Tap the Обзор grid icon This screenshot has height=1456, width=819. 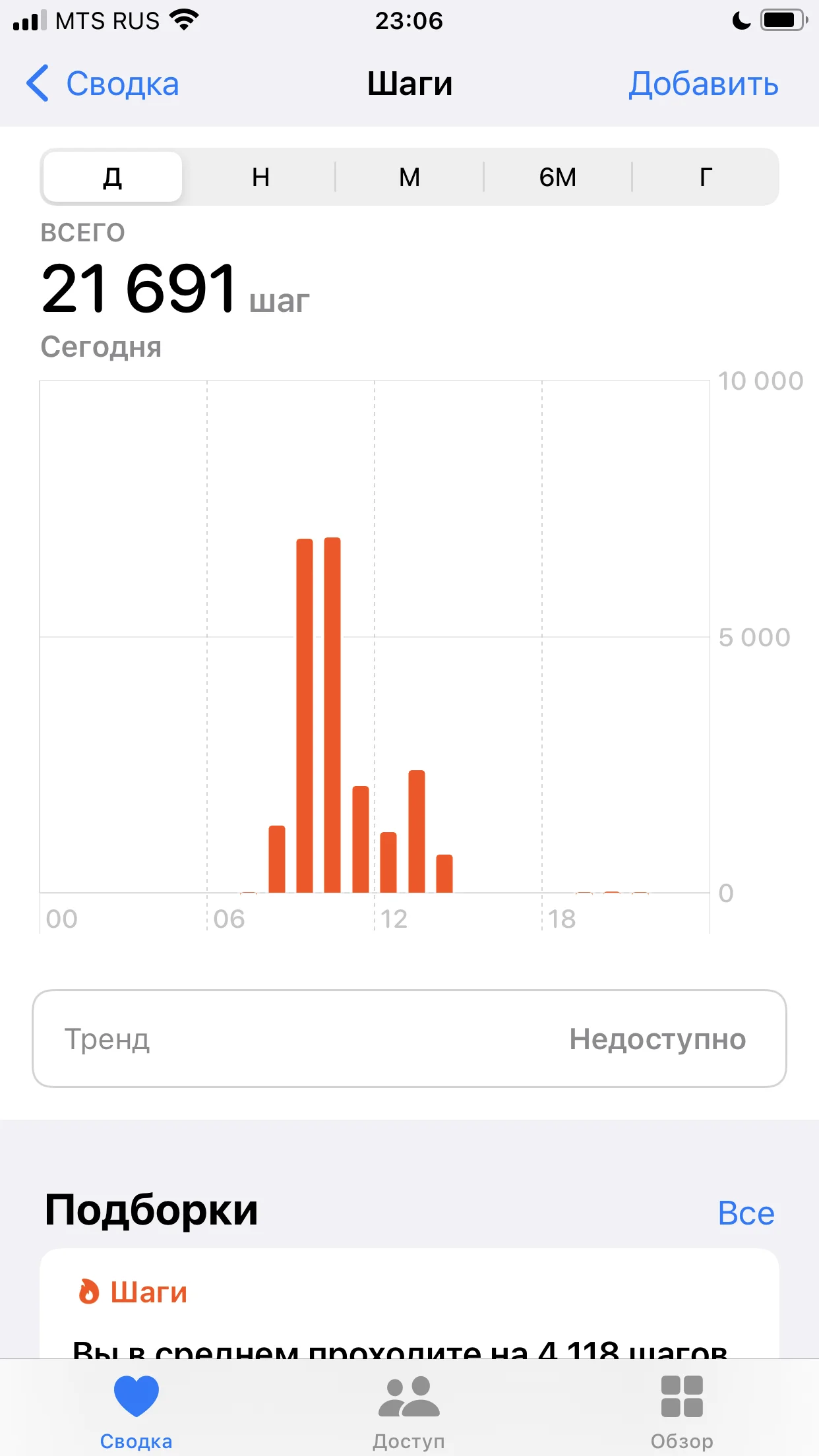click(x=682, y=1396)
